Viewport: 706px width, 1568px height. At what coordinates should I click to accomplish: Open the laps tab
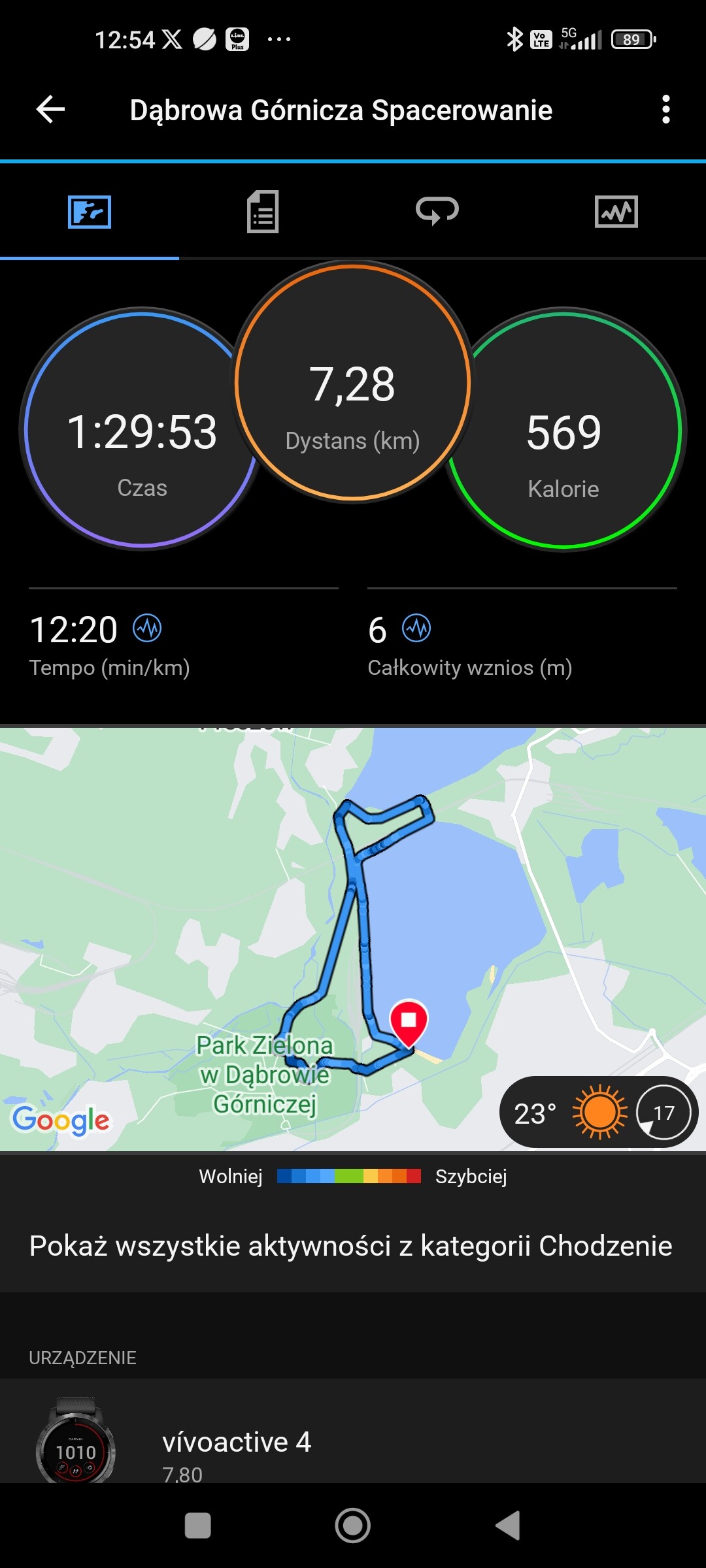coord(437,210)
